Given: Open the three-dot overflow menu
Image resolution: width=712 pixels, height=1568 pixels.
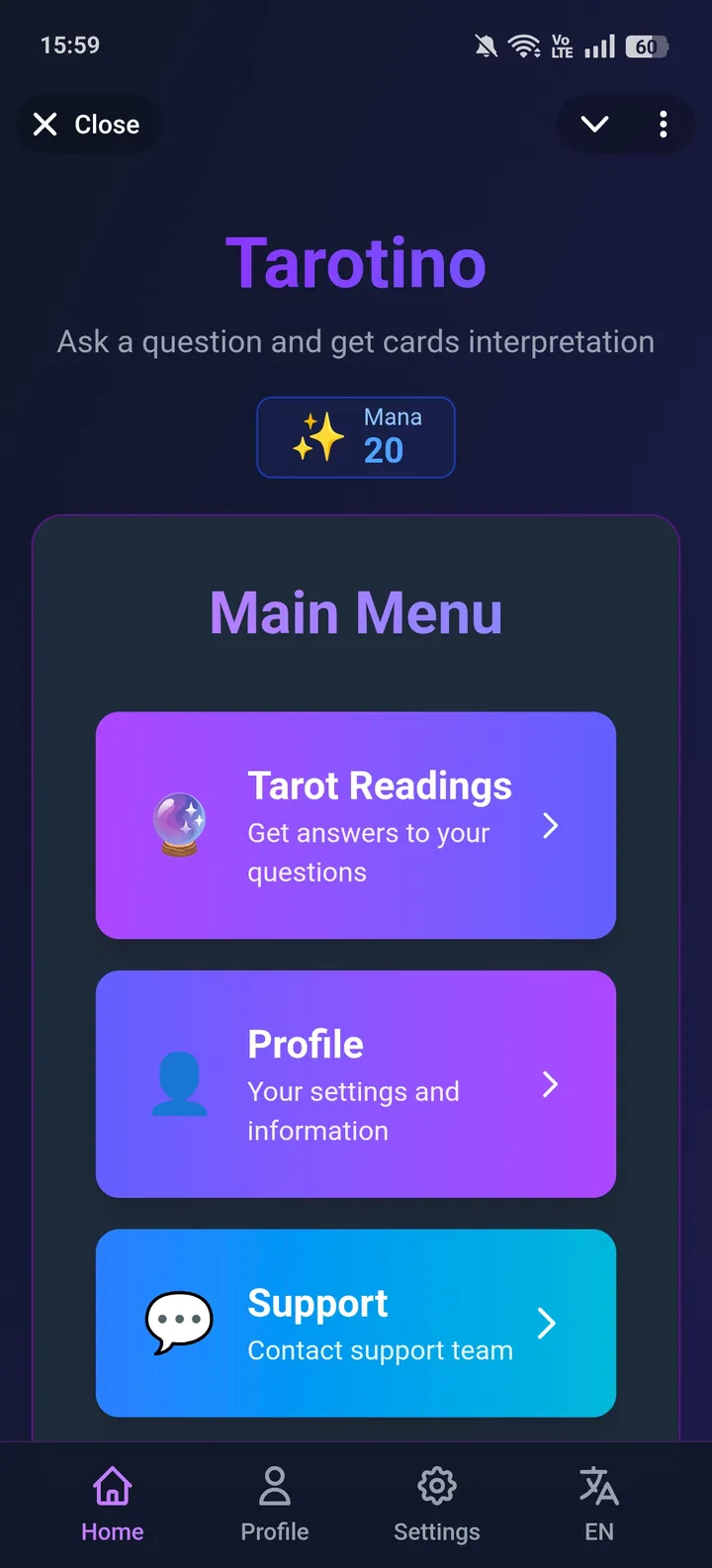Looking at the screenshot, I should pos(663,125).
